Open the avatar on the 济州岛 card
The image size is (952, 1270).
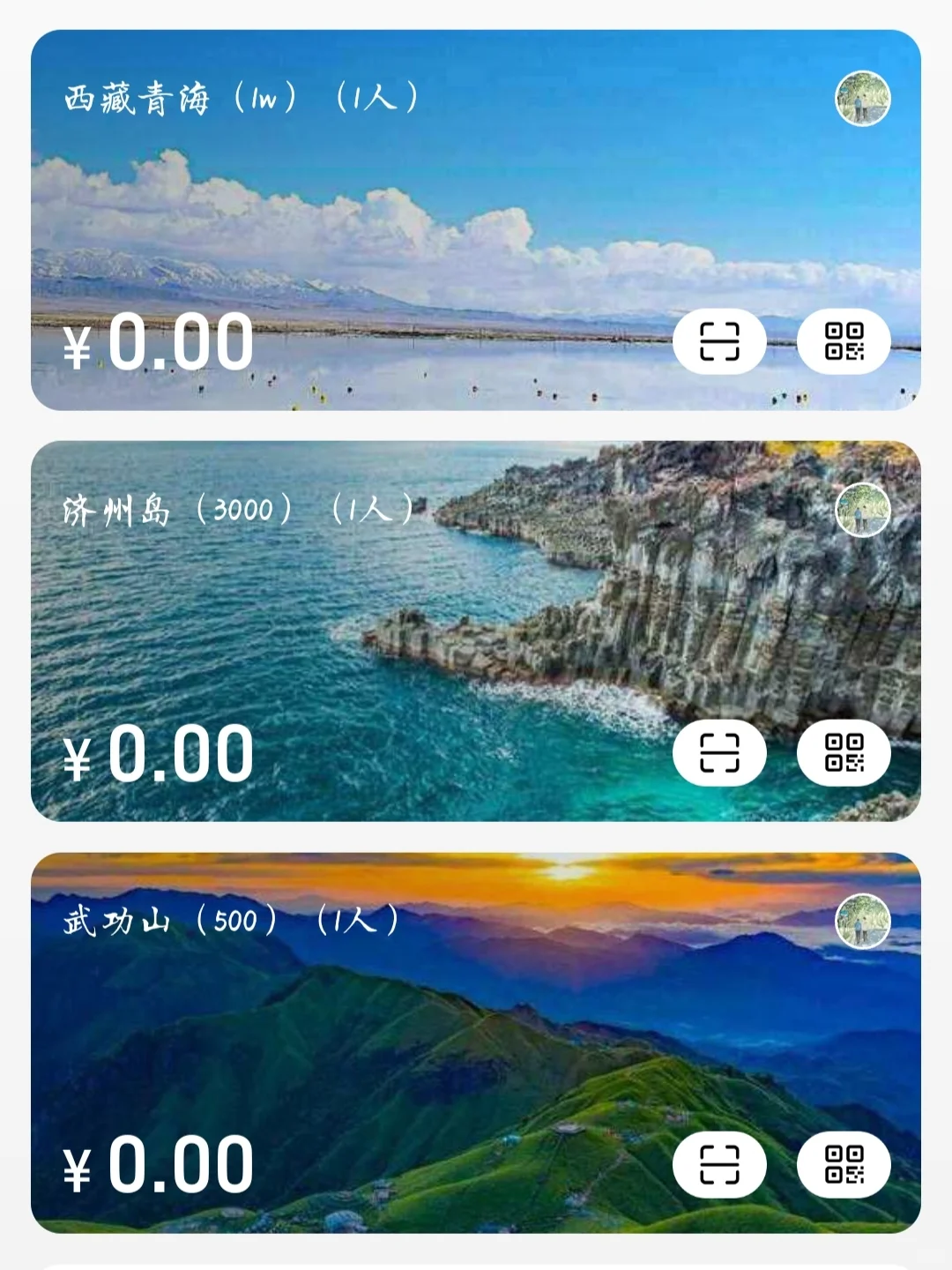865,510
